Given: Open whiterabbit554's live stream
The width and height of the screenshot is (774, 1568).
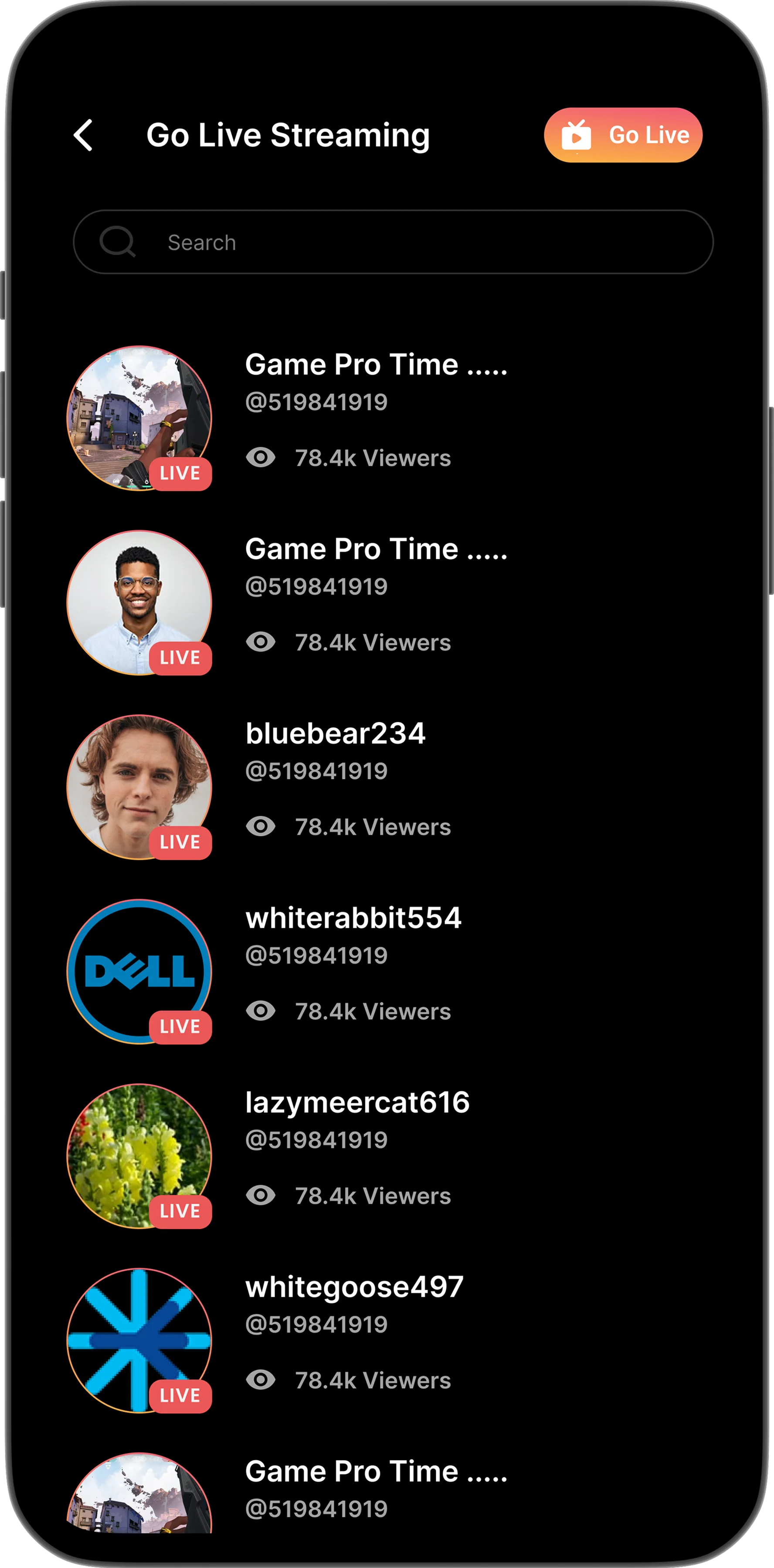Looking at the screenshot, I should pyautogui.click(x=139, y=971).
